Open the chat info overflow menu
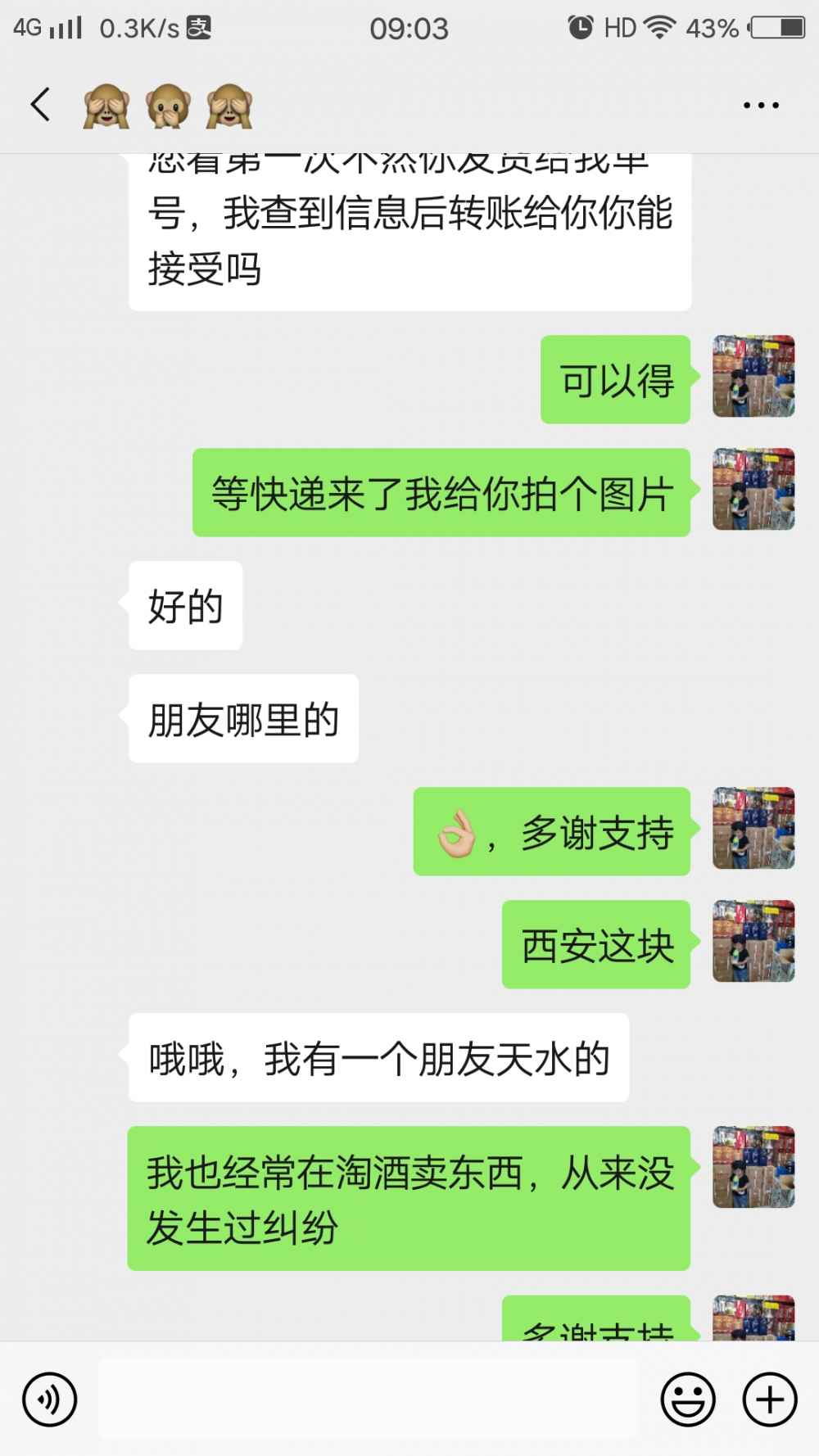Screen dimensions: 819x1456 tap(761, 105)
